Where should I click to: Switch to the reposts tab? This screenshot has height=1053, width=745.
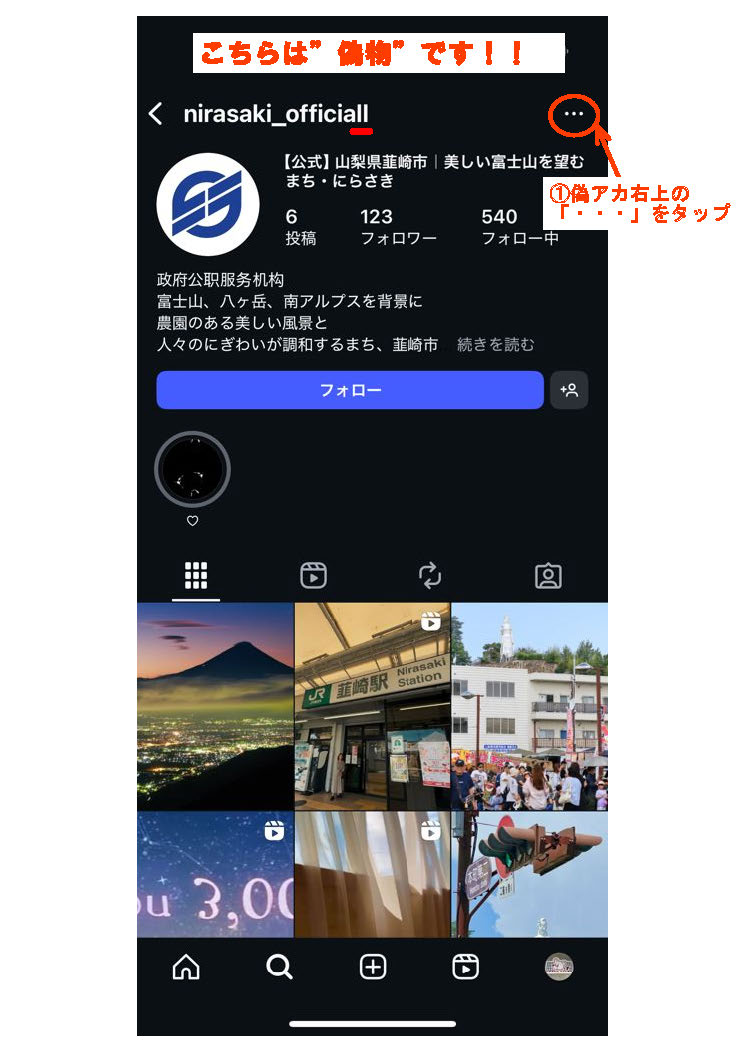click(x=430, y=575)
